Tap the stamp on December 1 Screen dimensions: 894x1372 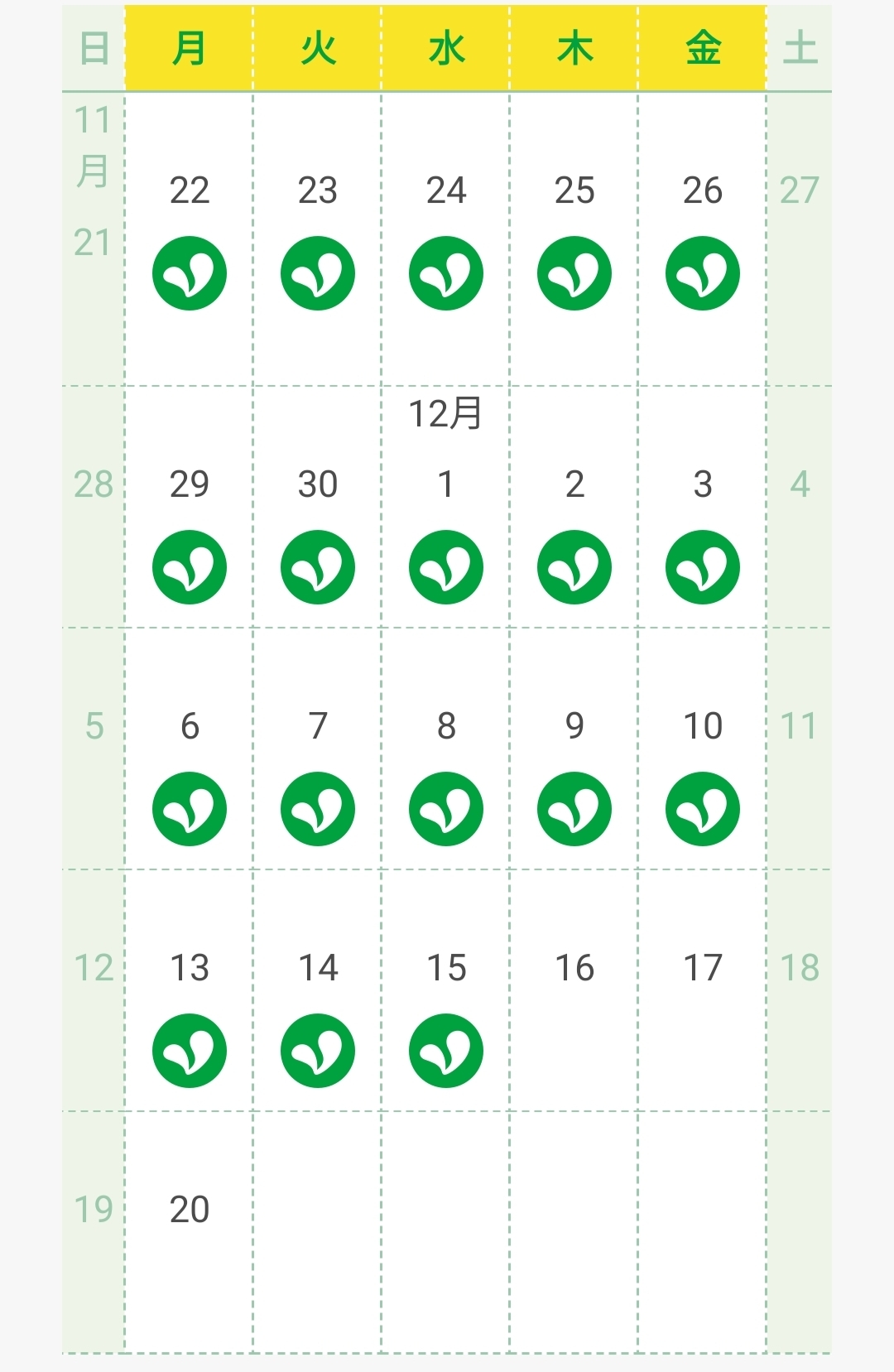[x=446, y=567]
